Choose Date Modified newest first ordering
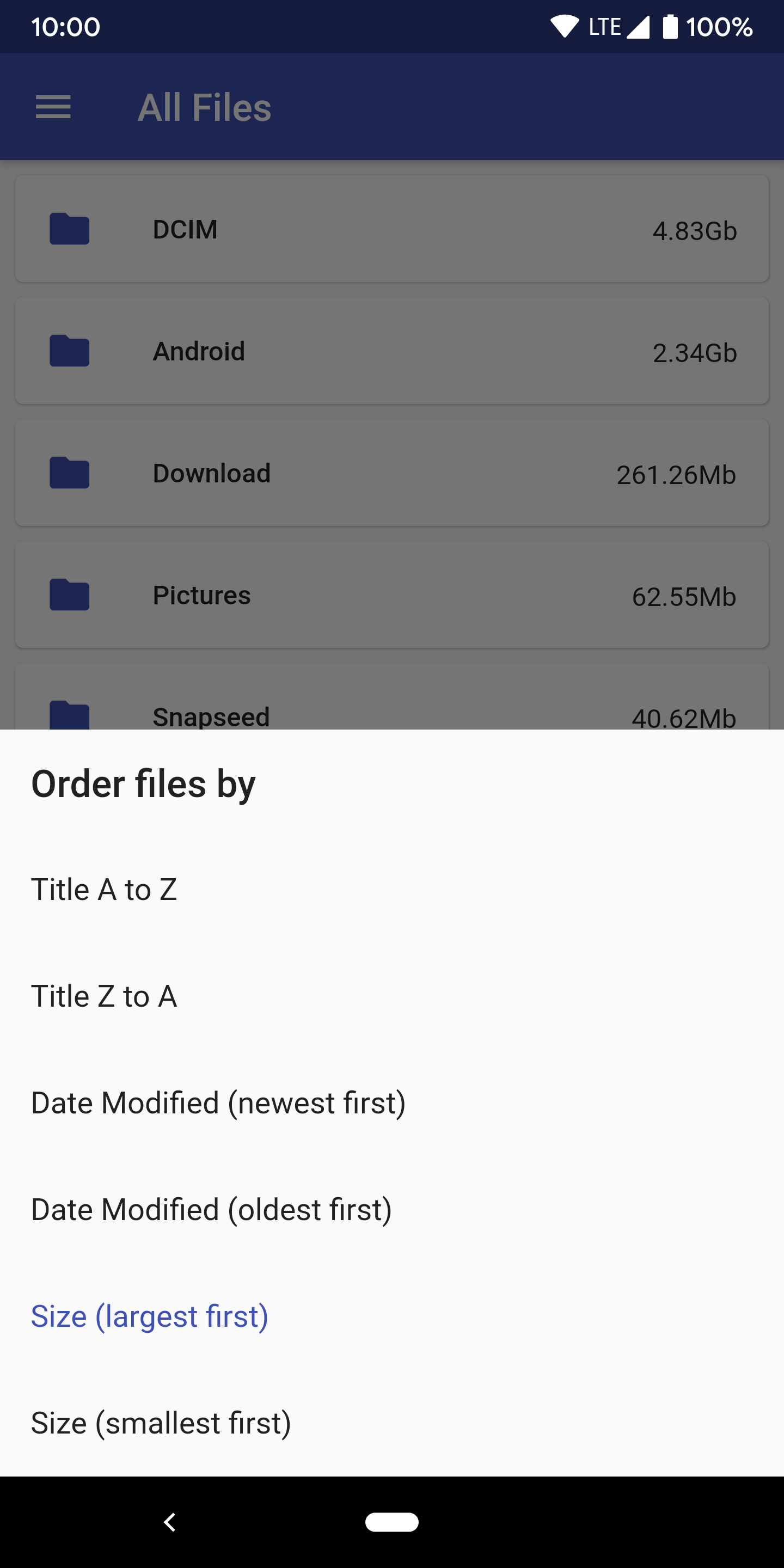 (x=218, y=1102)
